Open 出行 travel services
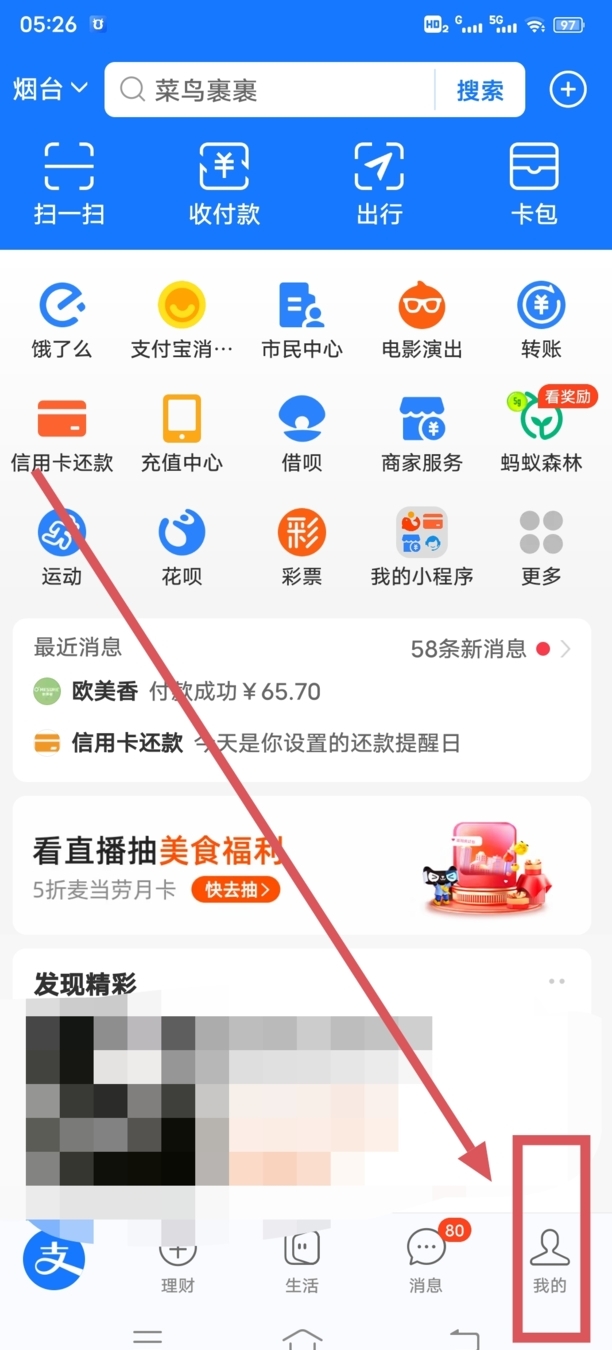612x1350 pixels. point(379,183)
